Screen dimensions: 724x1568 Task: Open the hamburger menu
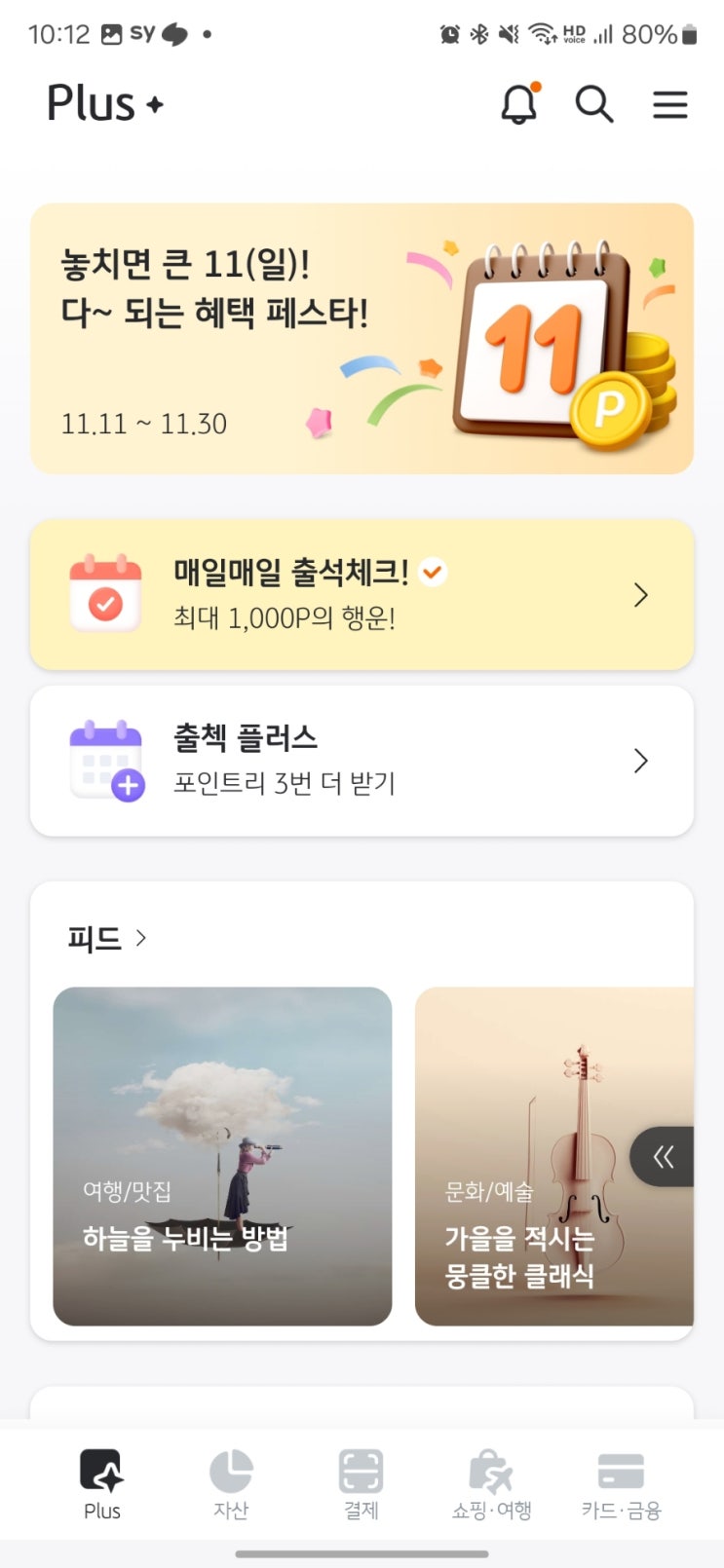click(x=670, y=104)
